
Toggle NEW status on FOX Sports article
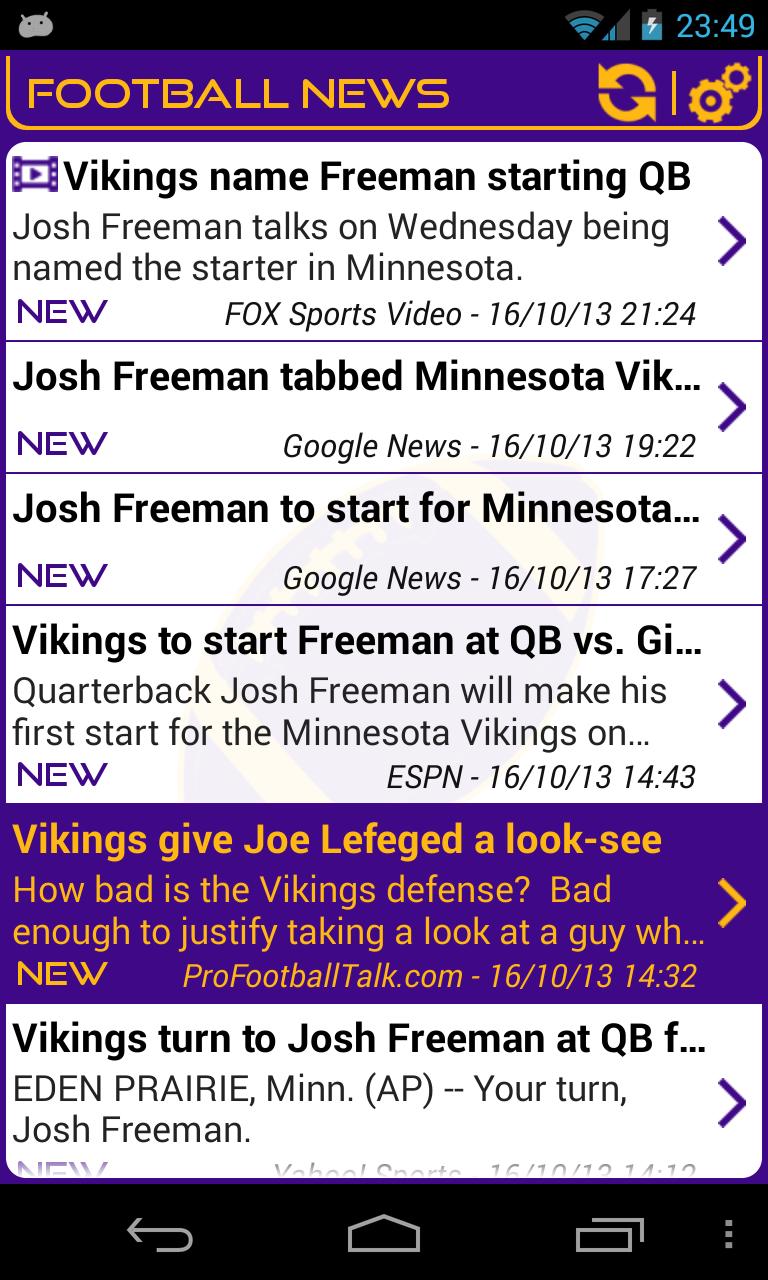click(61, 312)
